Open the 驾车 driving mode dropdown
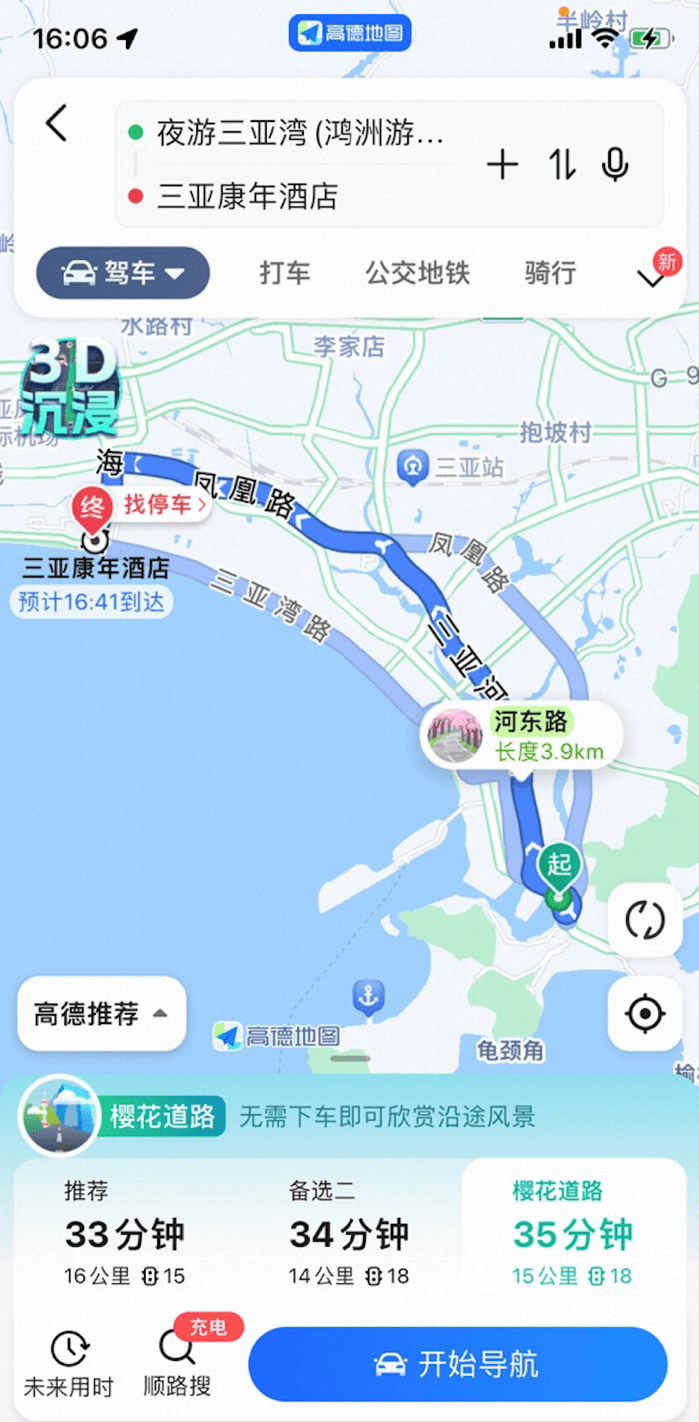The image size is (699, 1422). point(123,273)
